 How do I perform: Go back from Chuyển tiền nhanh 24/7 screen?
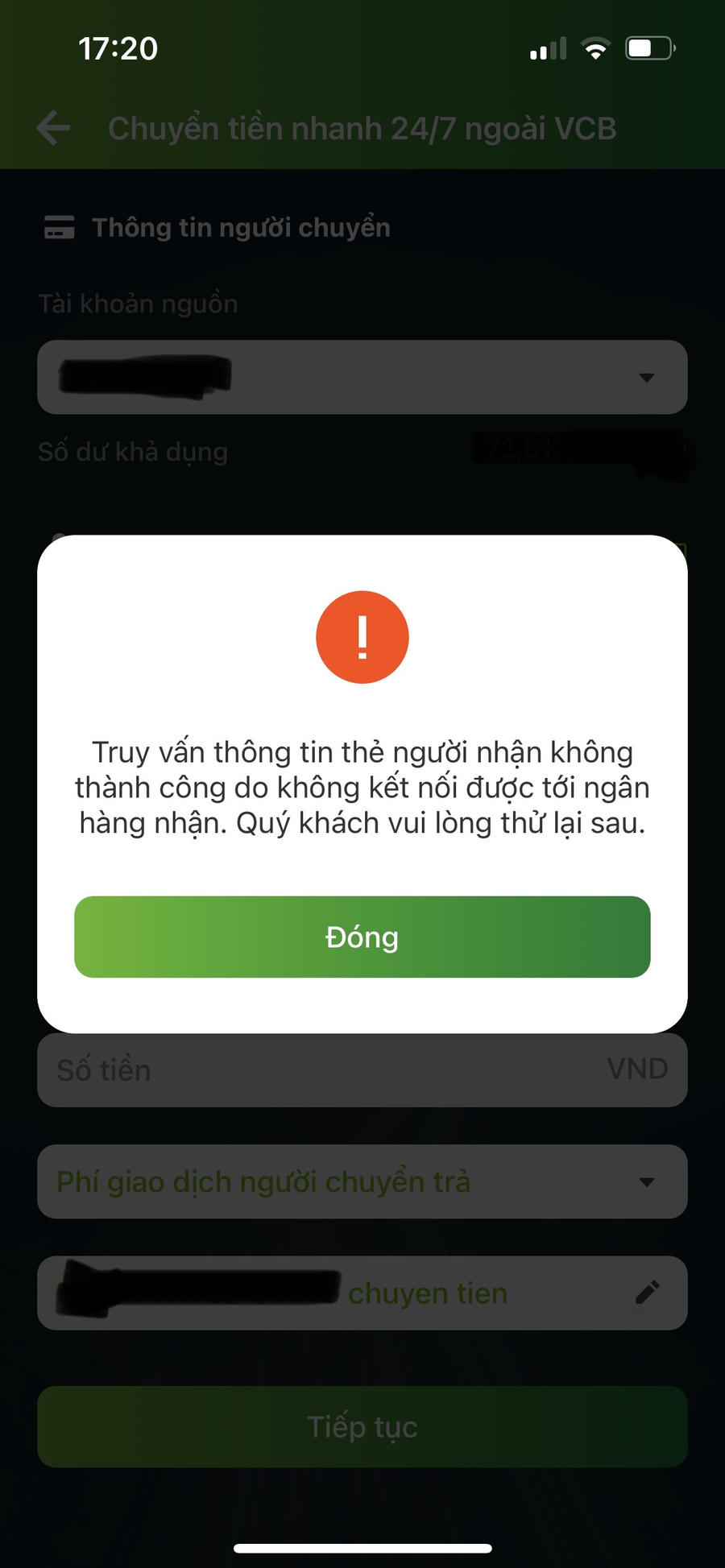53,128
